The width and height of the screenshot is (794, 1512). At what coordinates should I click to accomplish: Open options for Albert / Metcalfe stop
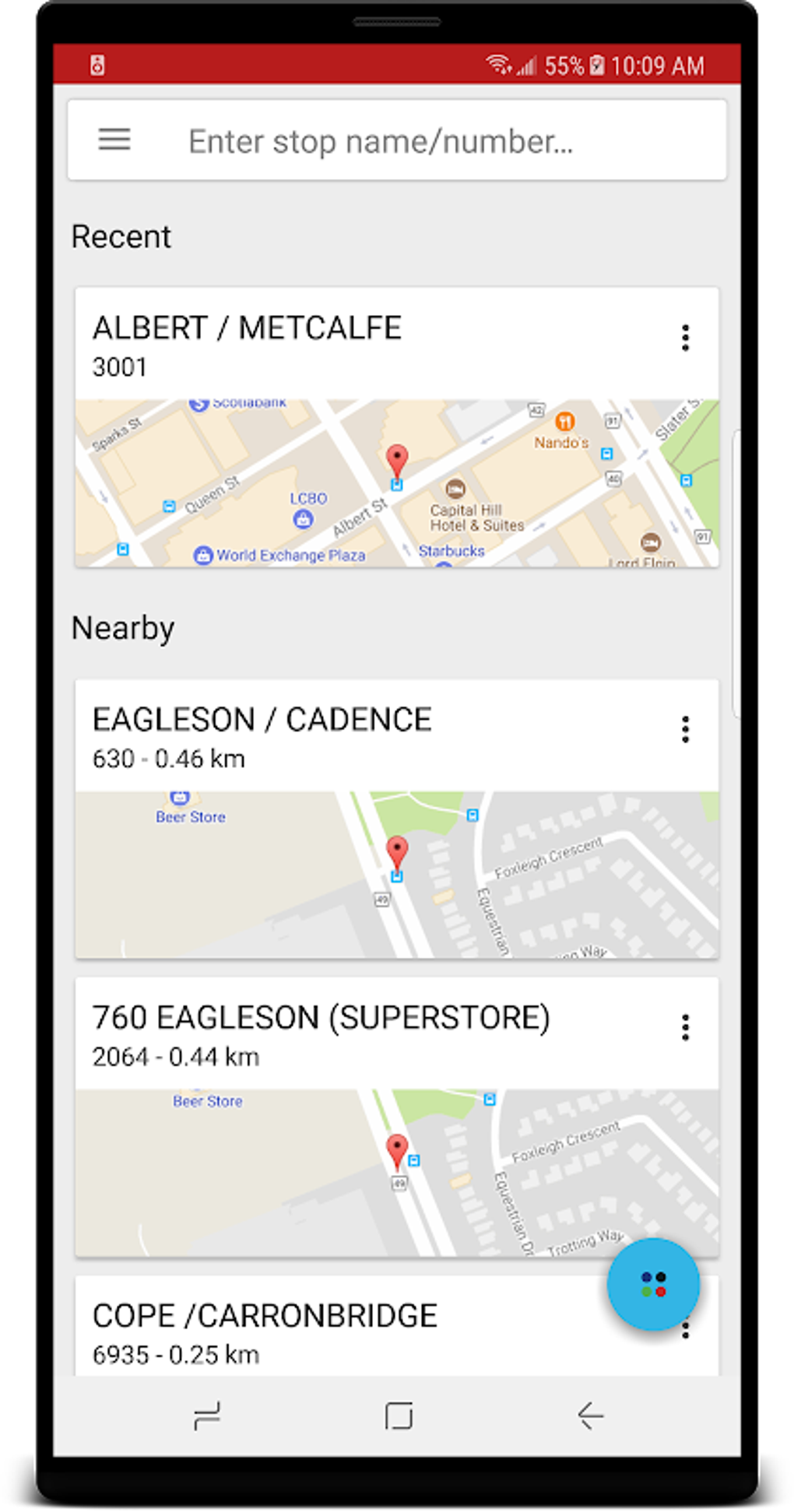[685, 338]
